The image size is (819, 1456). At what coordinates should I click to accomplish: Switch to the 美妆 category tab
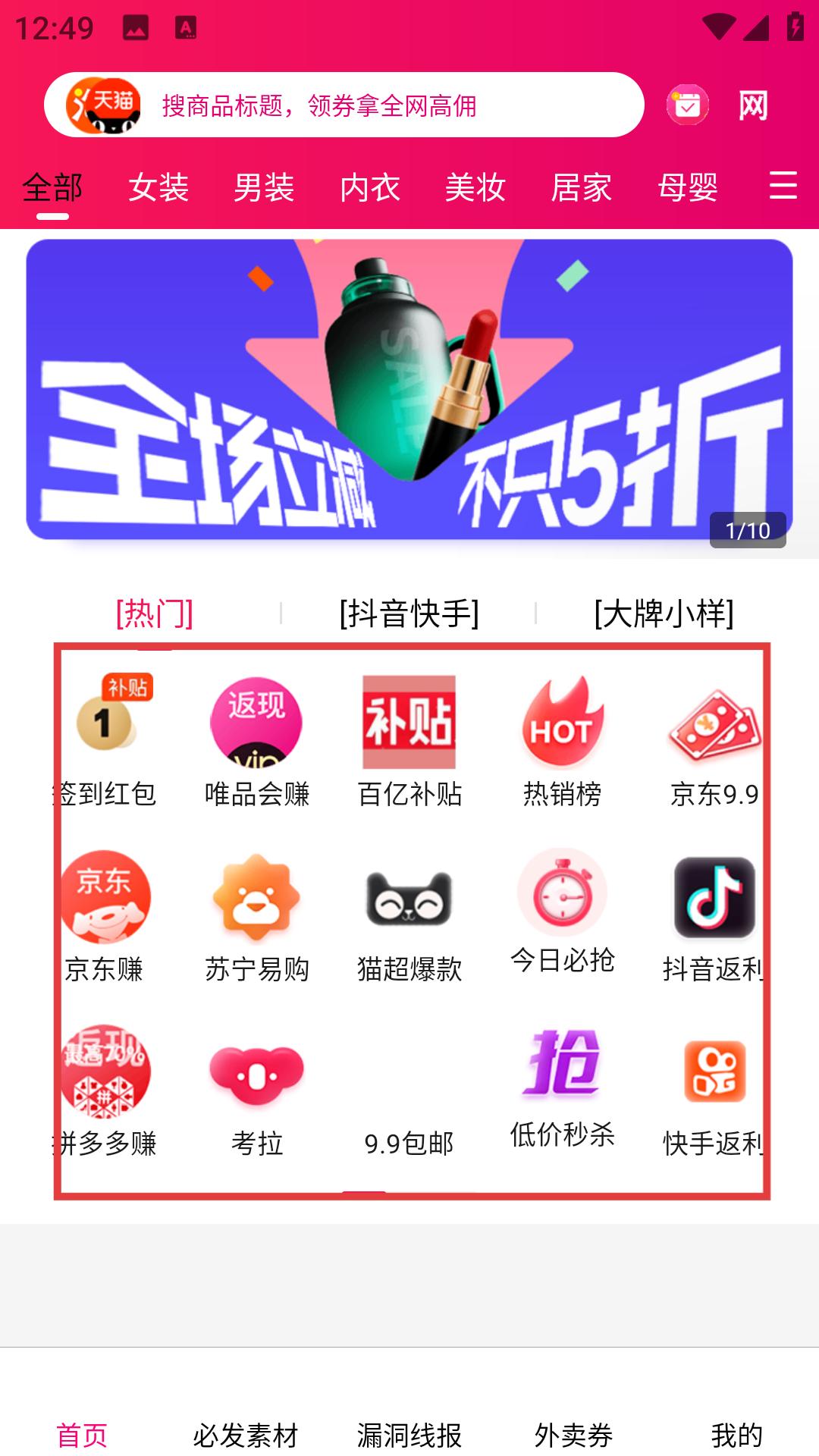[x=475, y=187]
